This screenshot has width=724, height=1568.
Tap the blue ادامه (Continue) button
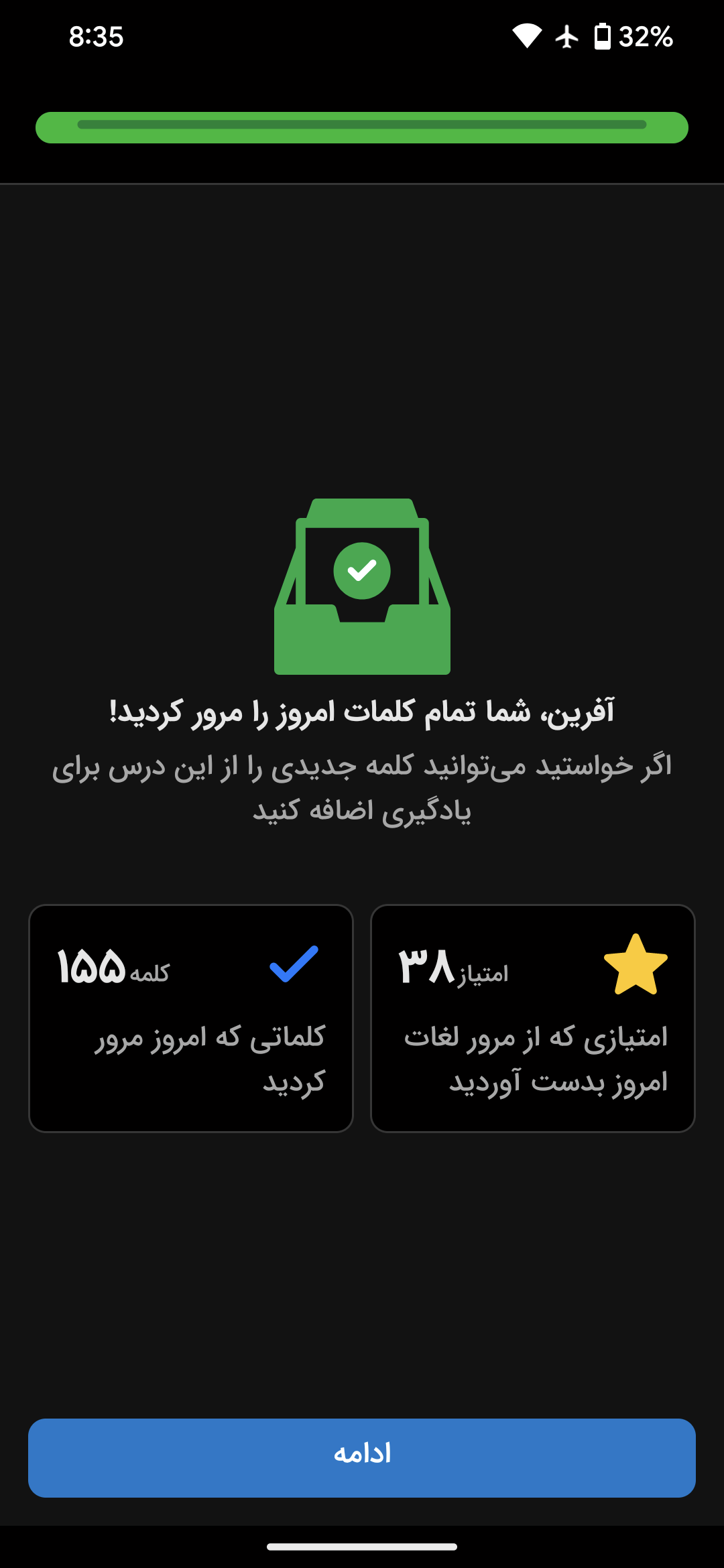[362, 1457]
